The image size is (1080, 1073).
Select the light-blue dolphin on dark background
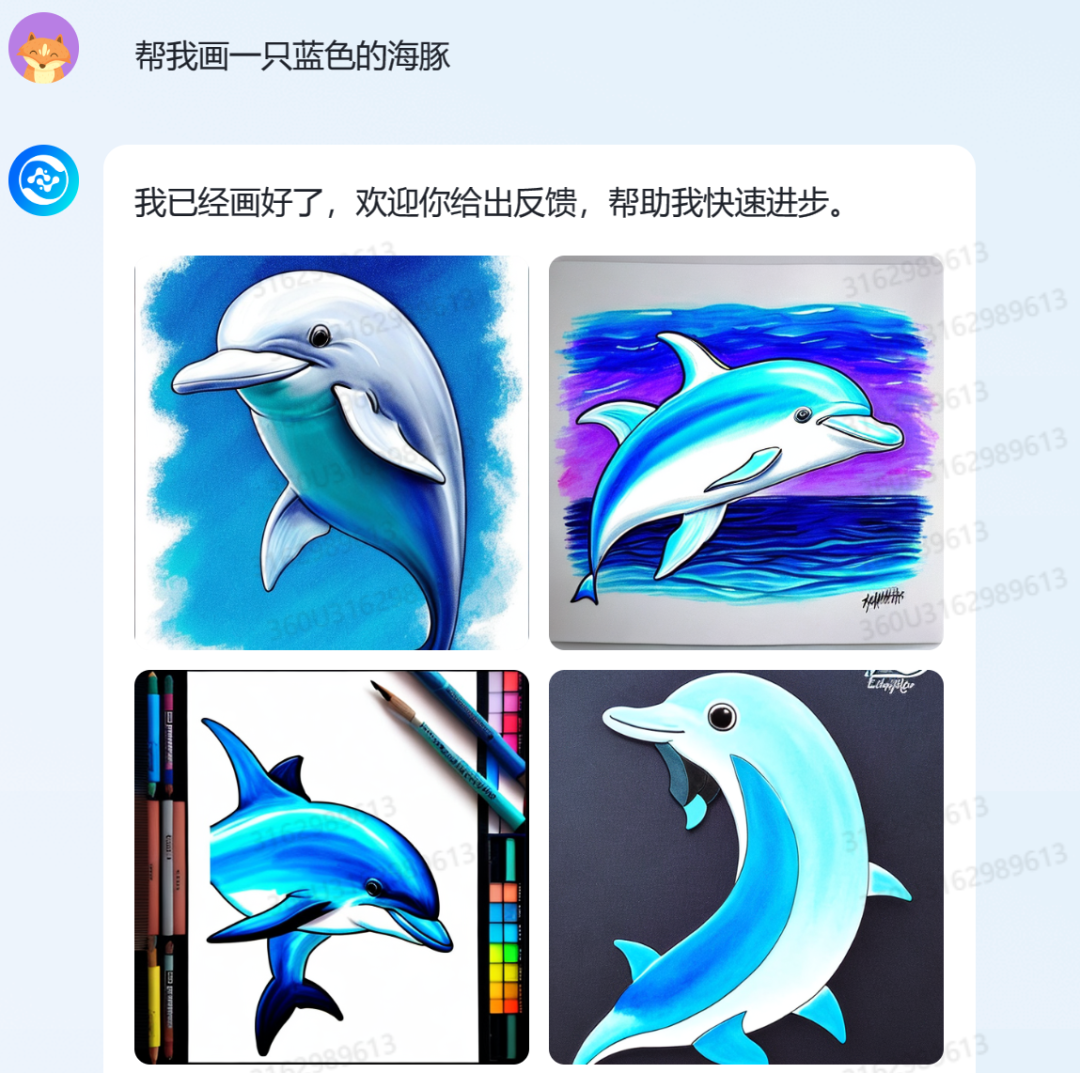point(746,866)
